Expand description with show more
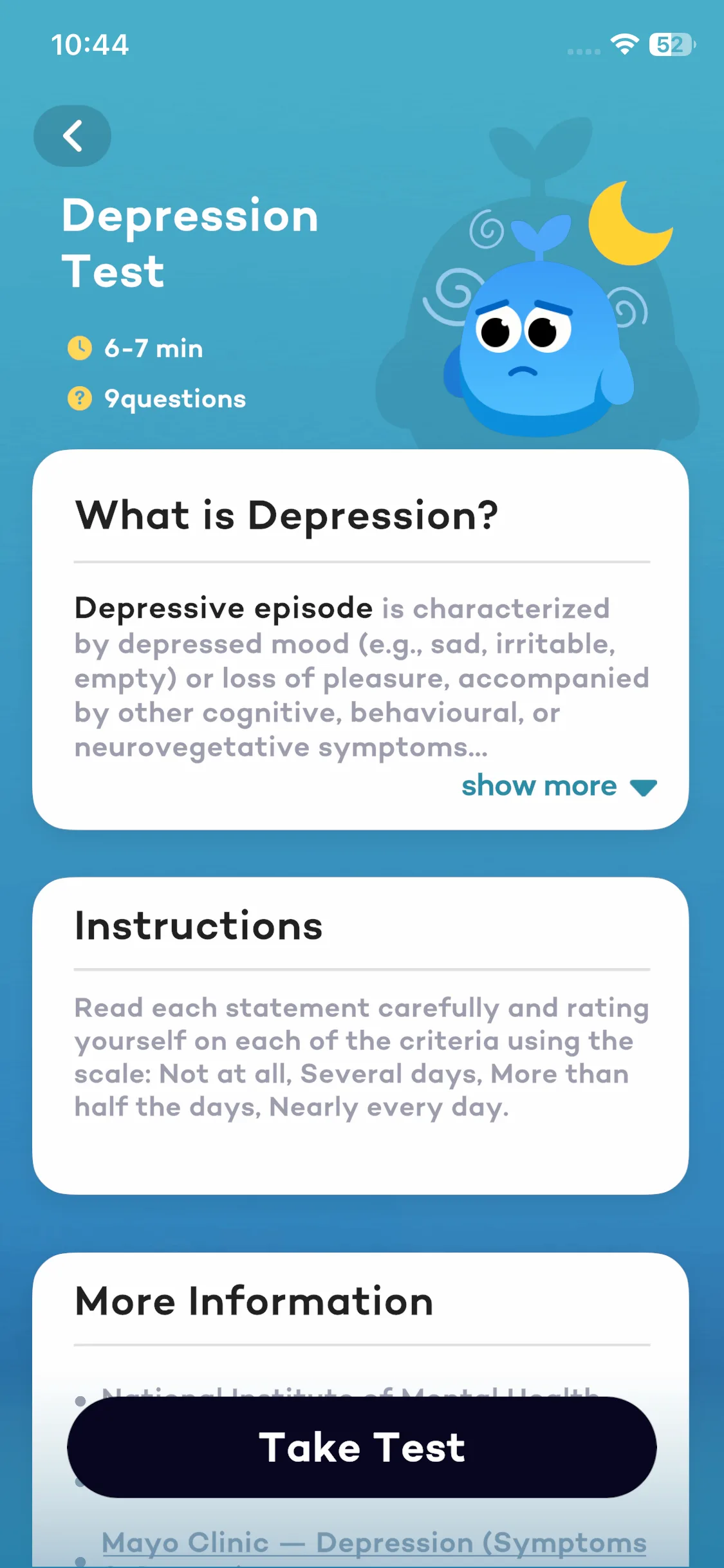This screenshot has width=724, height=1568. click(559, 786)
